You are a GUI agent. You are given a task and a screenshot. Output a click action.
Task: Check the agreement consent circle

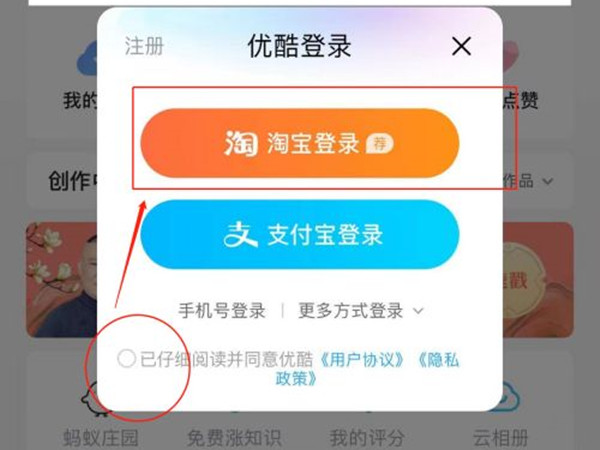pyautogui.click(x=127, y=359)
